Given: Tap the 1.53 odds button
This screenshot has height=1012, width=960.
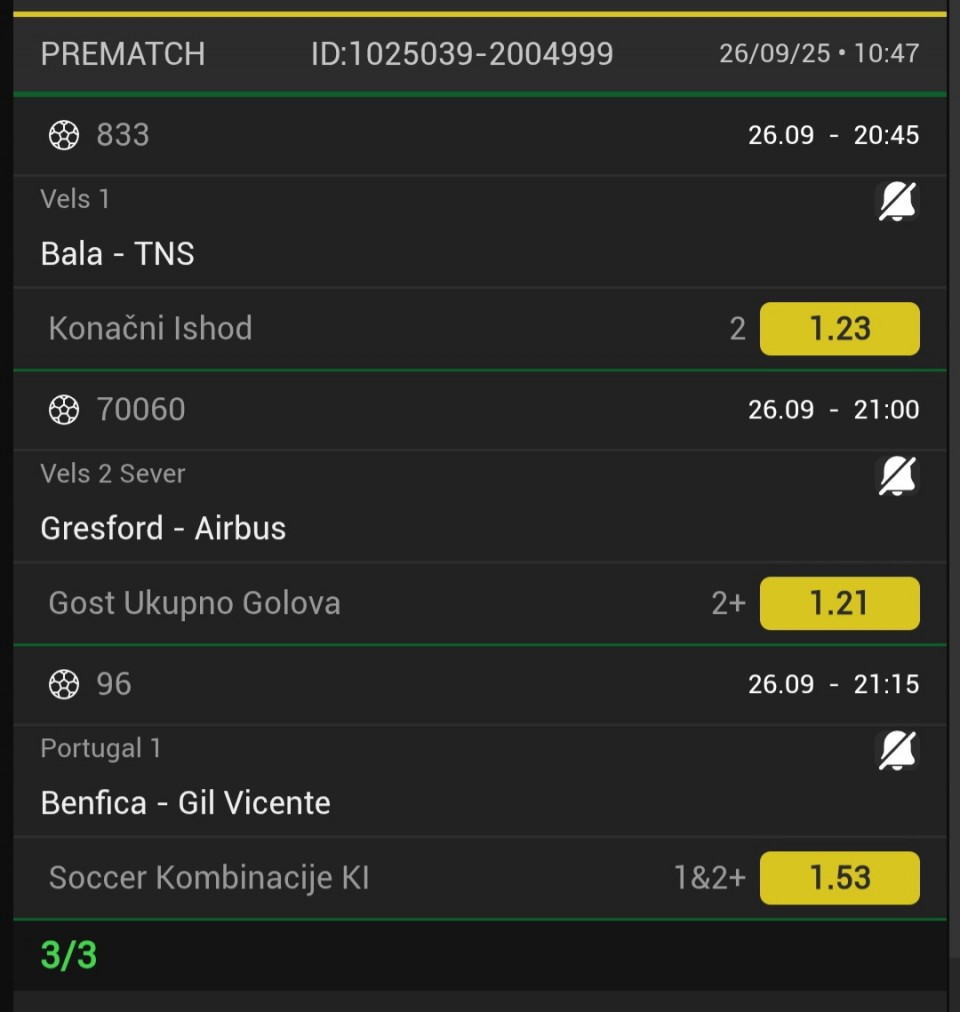Looking at the screenshot, I should (x=839, y=877).
